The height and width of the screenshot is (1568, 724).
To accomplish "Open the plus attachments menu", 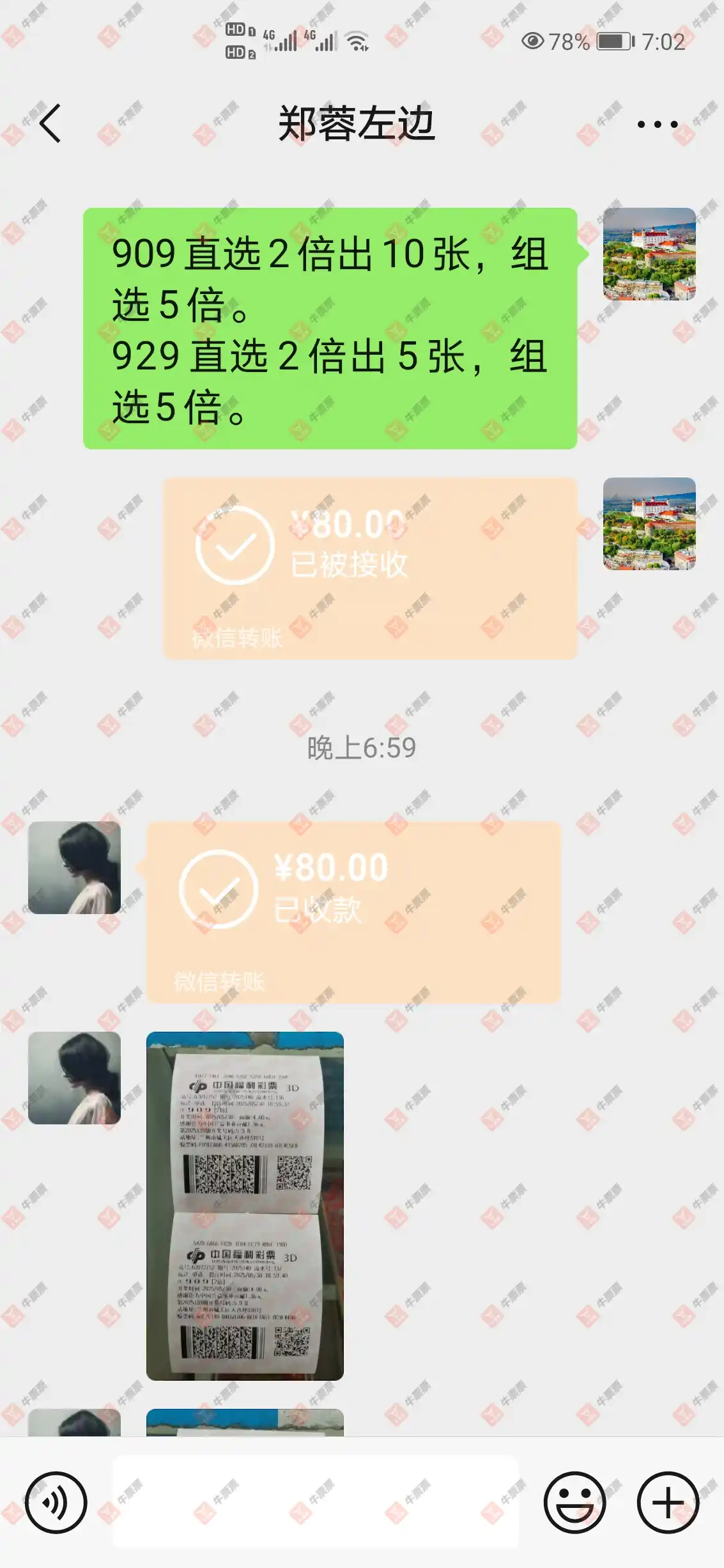I will tap(668, 1502).
